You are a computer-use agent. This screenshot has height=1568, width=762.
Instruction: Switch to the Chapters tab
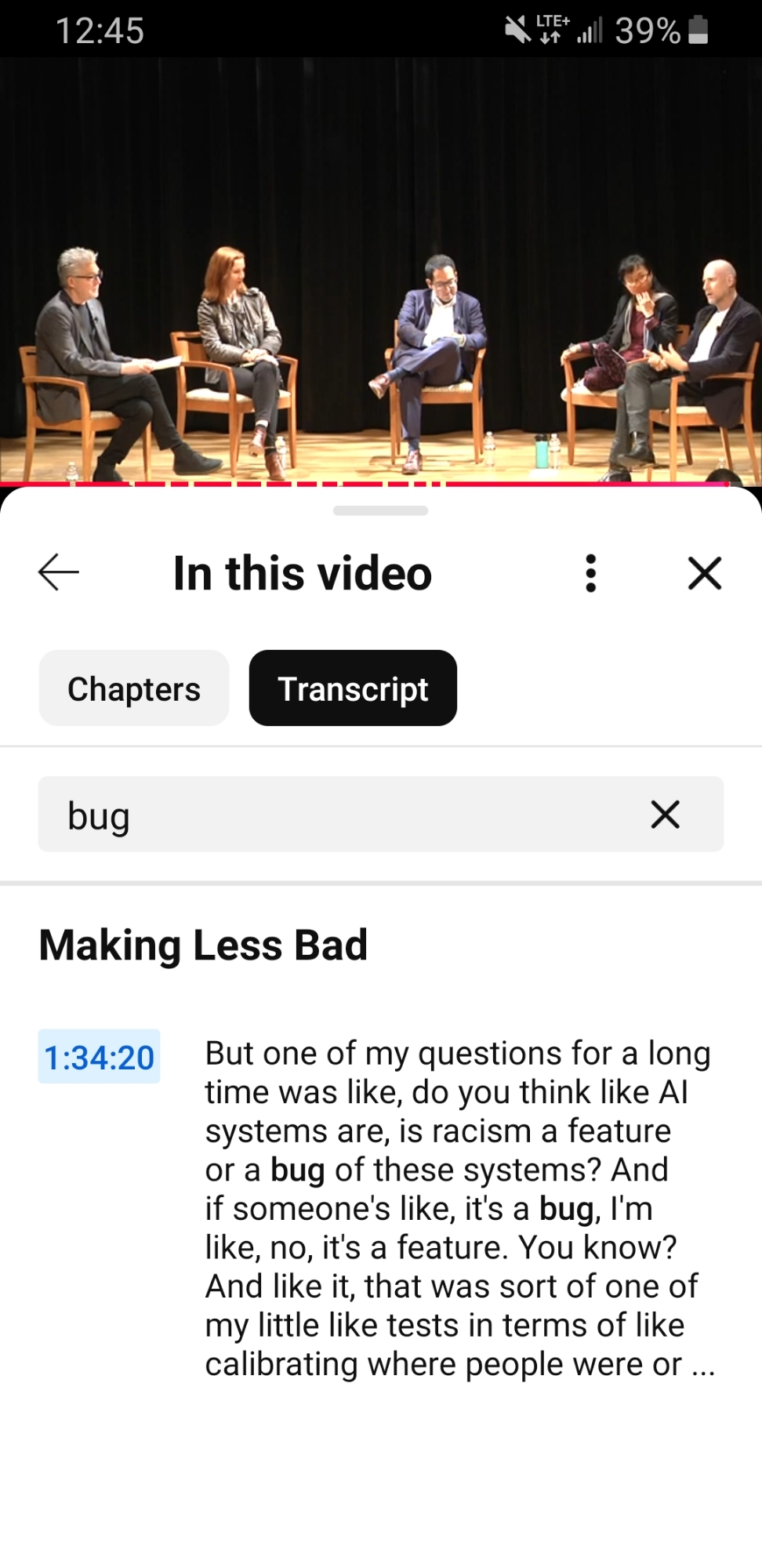tap(134, 689)
